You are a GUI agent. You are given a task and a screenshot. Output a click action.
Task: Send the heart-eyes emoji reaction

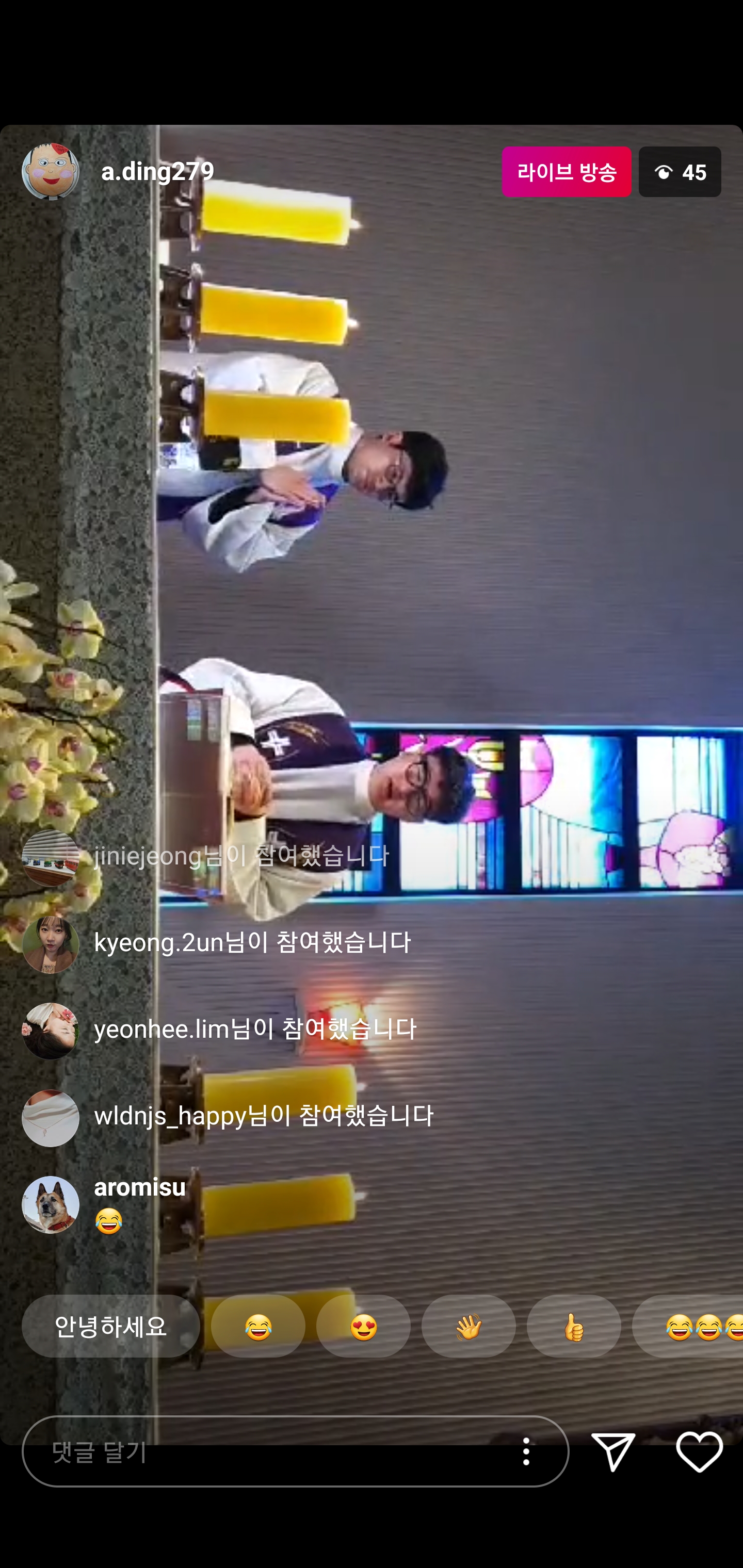[363, 1326]
